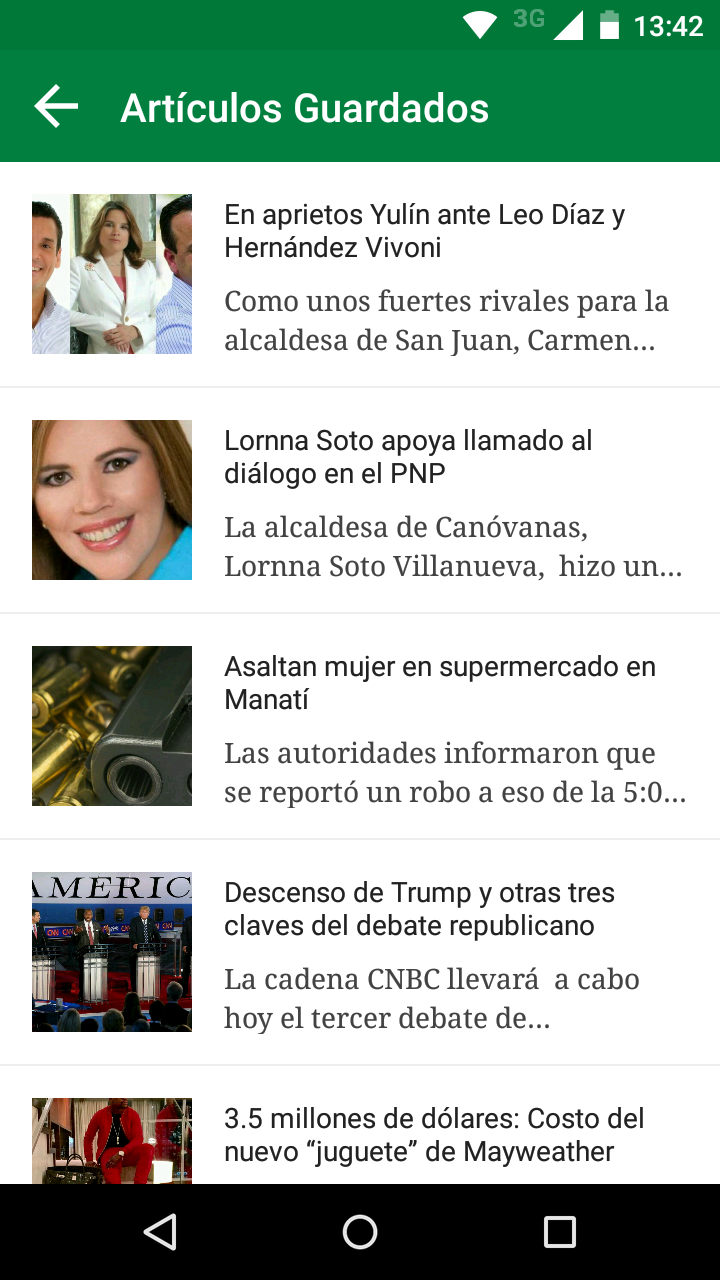
Task: Open the article about Yulín and Leo Díaz
Action: click(424, 231)
